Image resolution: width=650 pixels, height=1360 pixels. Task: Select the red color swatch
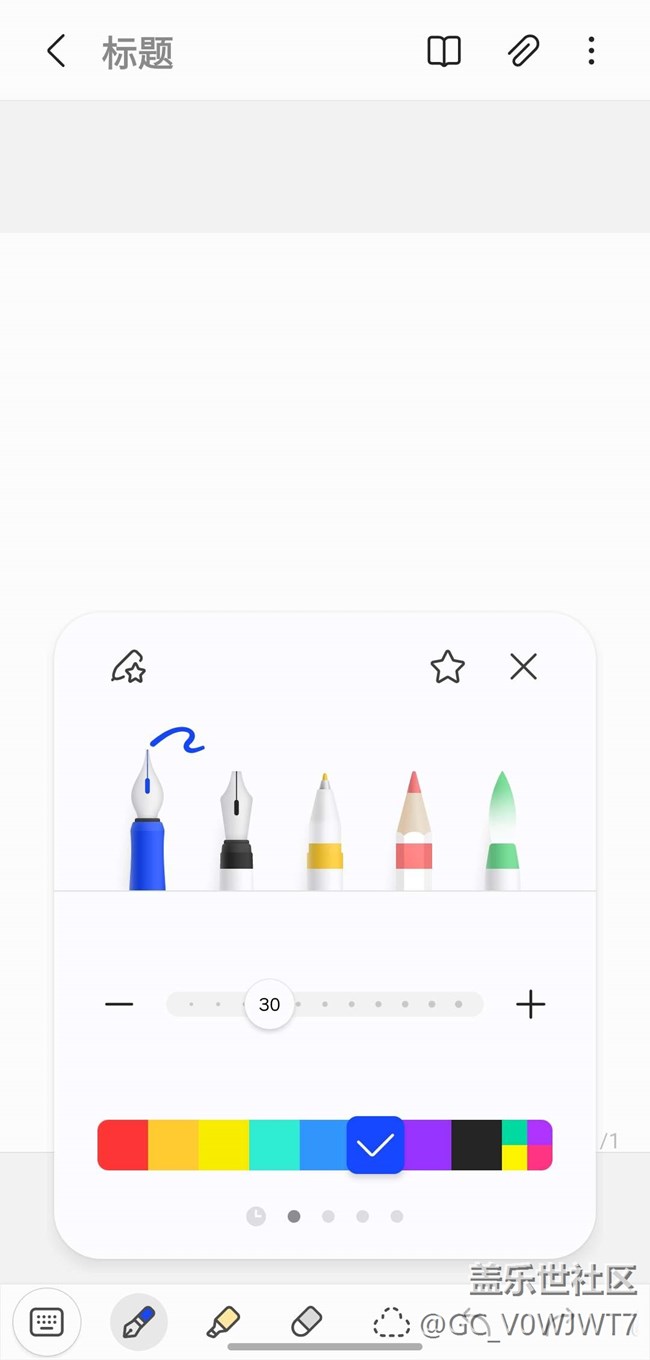tap(122, 1145)
